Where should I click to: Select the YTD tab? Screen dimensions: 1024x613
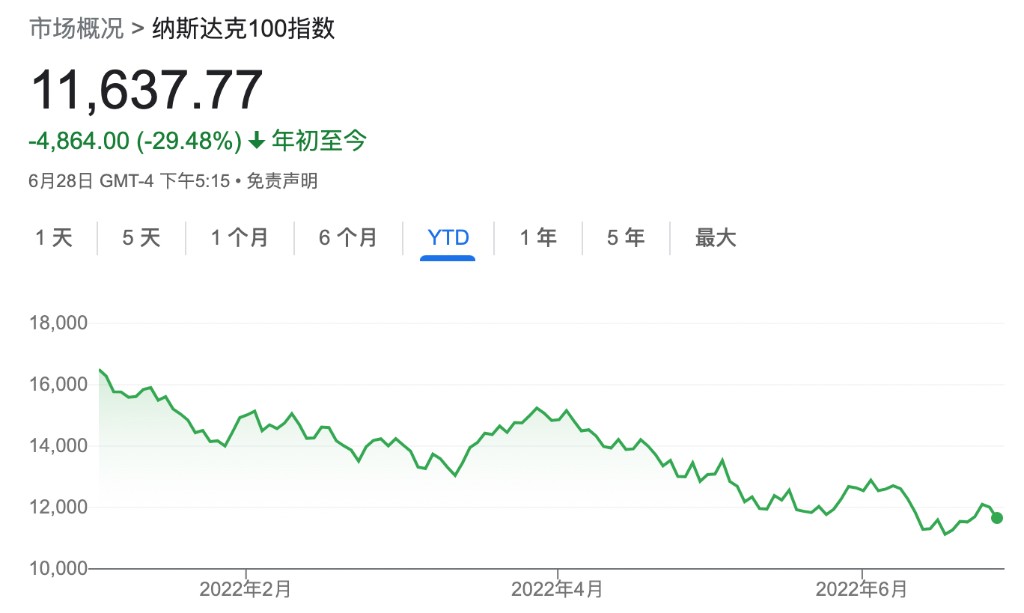(448, 238)
